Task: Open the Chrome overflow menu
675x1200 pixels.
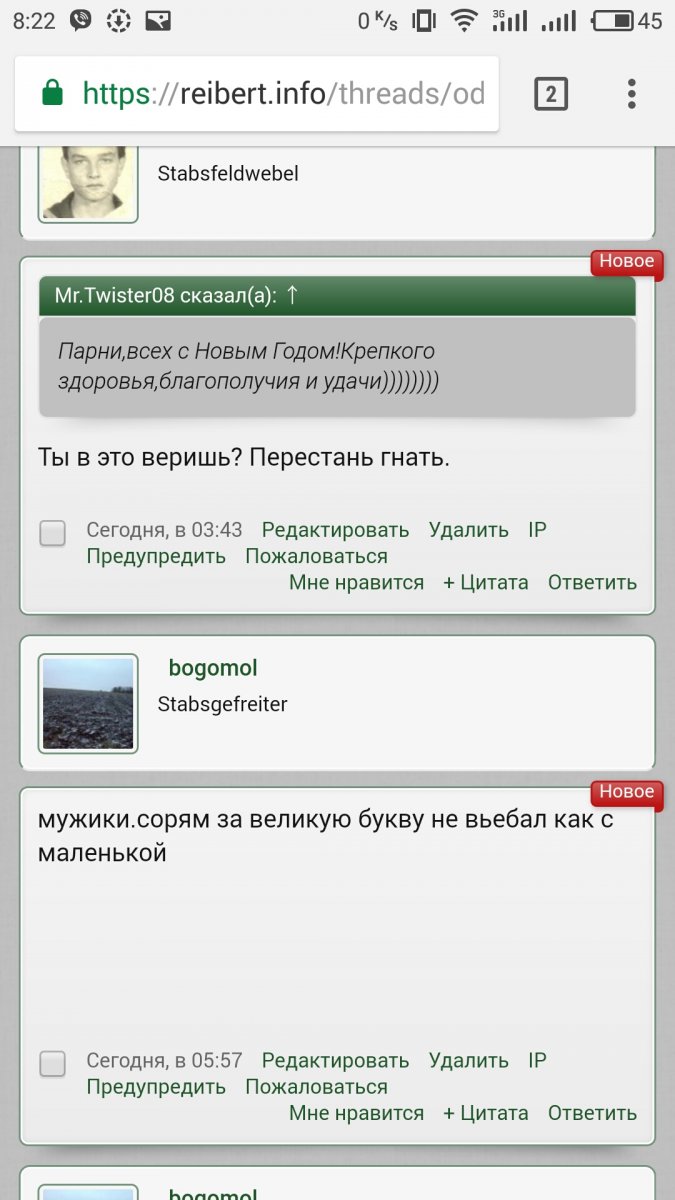Action: click(x=631, y=94)
